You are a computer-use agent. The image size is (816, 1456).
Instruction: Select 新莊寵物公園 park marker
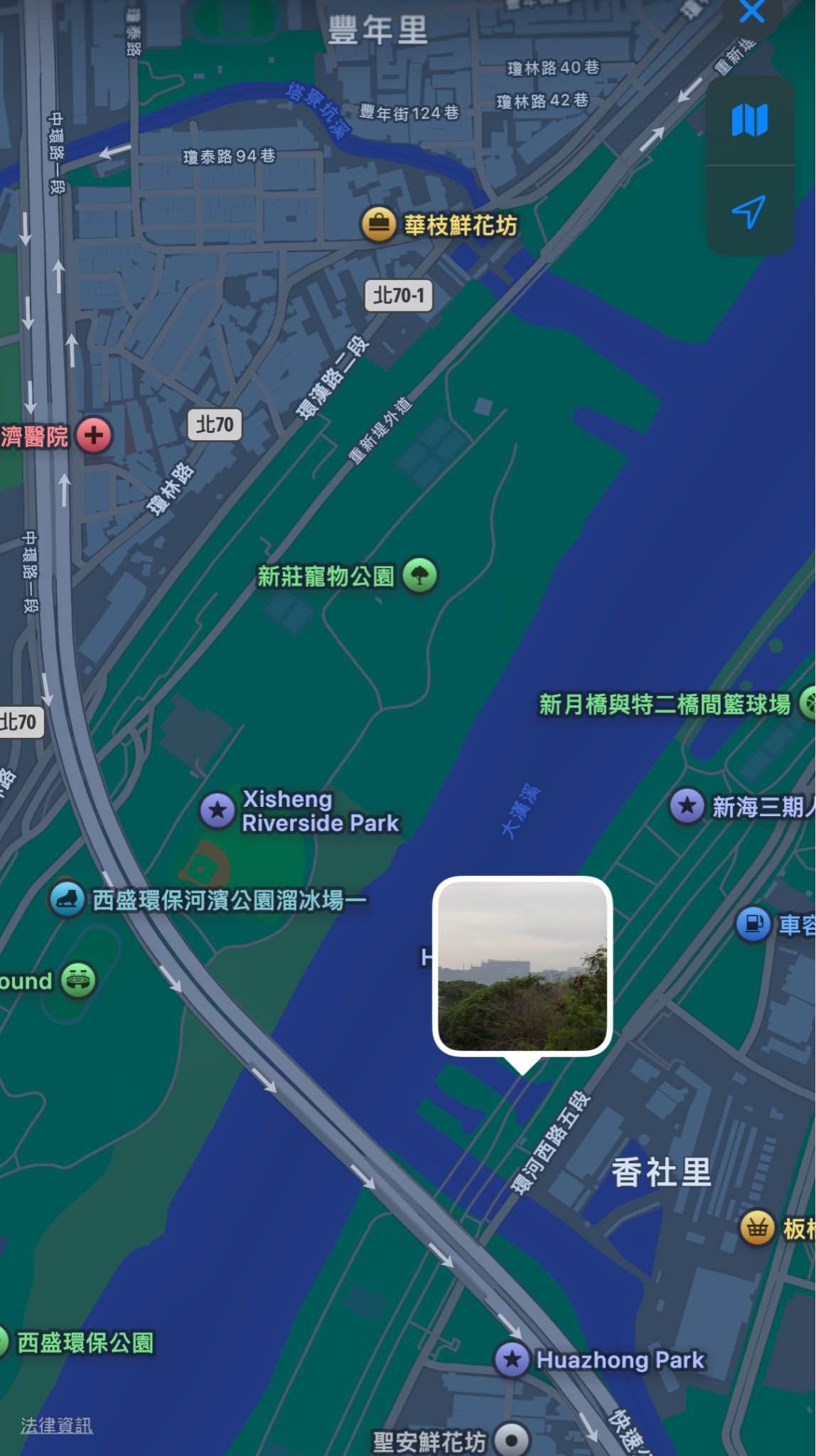click(420, 575)
